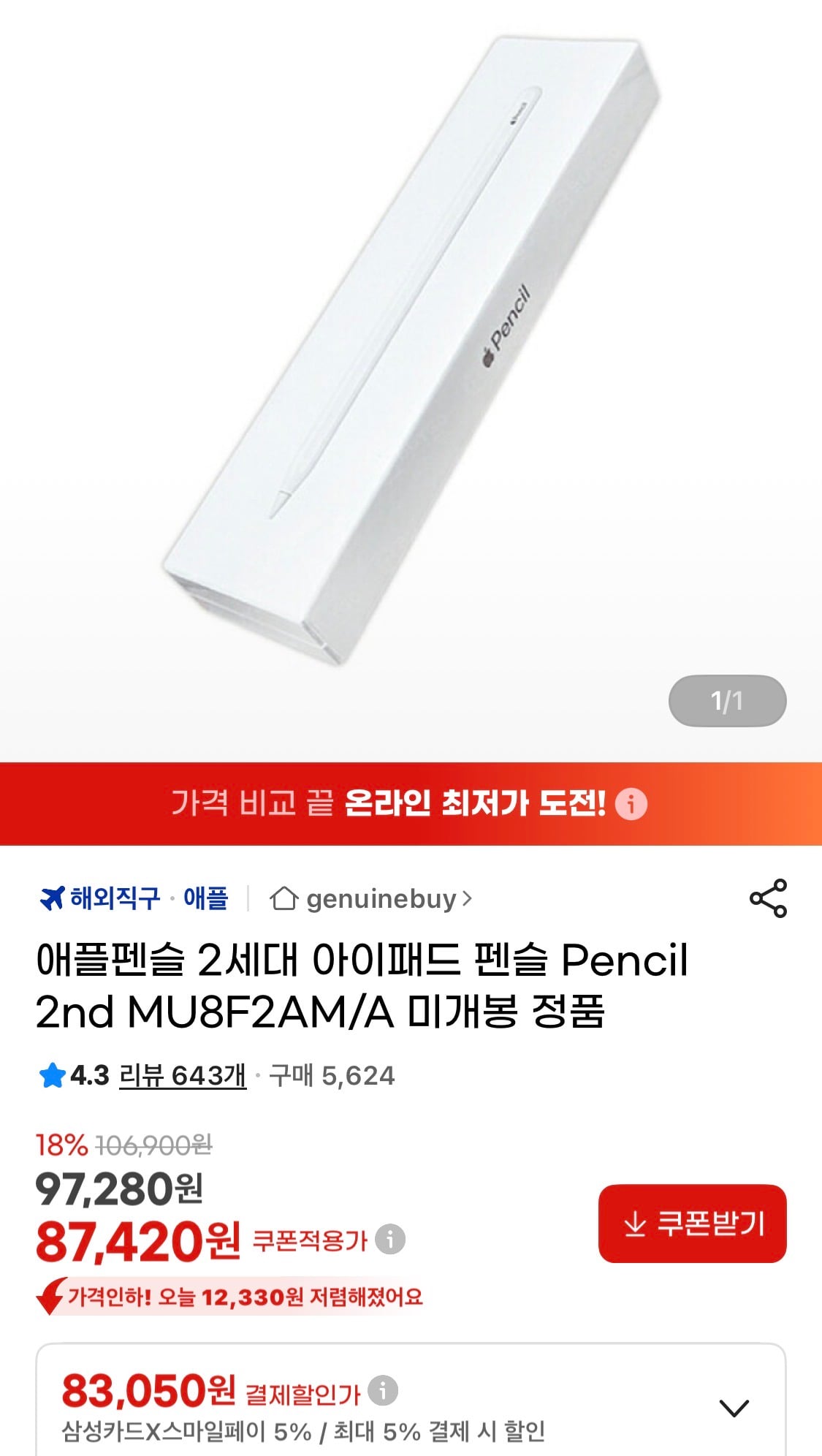Expand the 결제할인가 payment discount details

[x=734, y=1407]
